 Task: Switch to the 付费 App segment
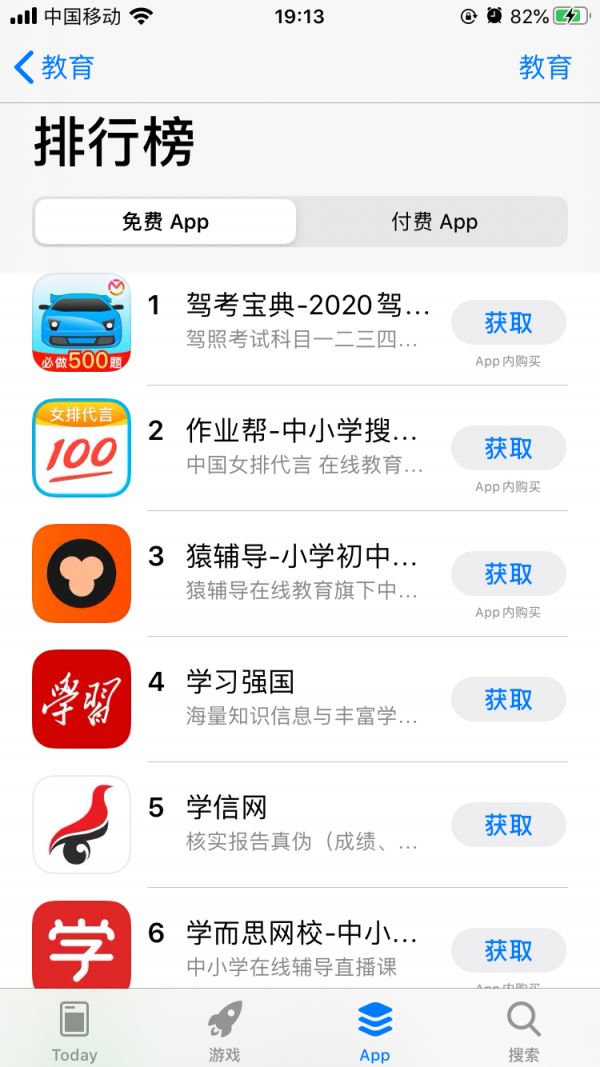click(x=433, y=222)
